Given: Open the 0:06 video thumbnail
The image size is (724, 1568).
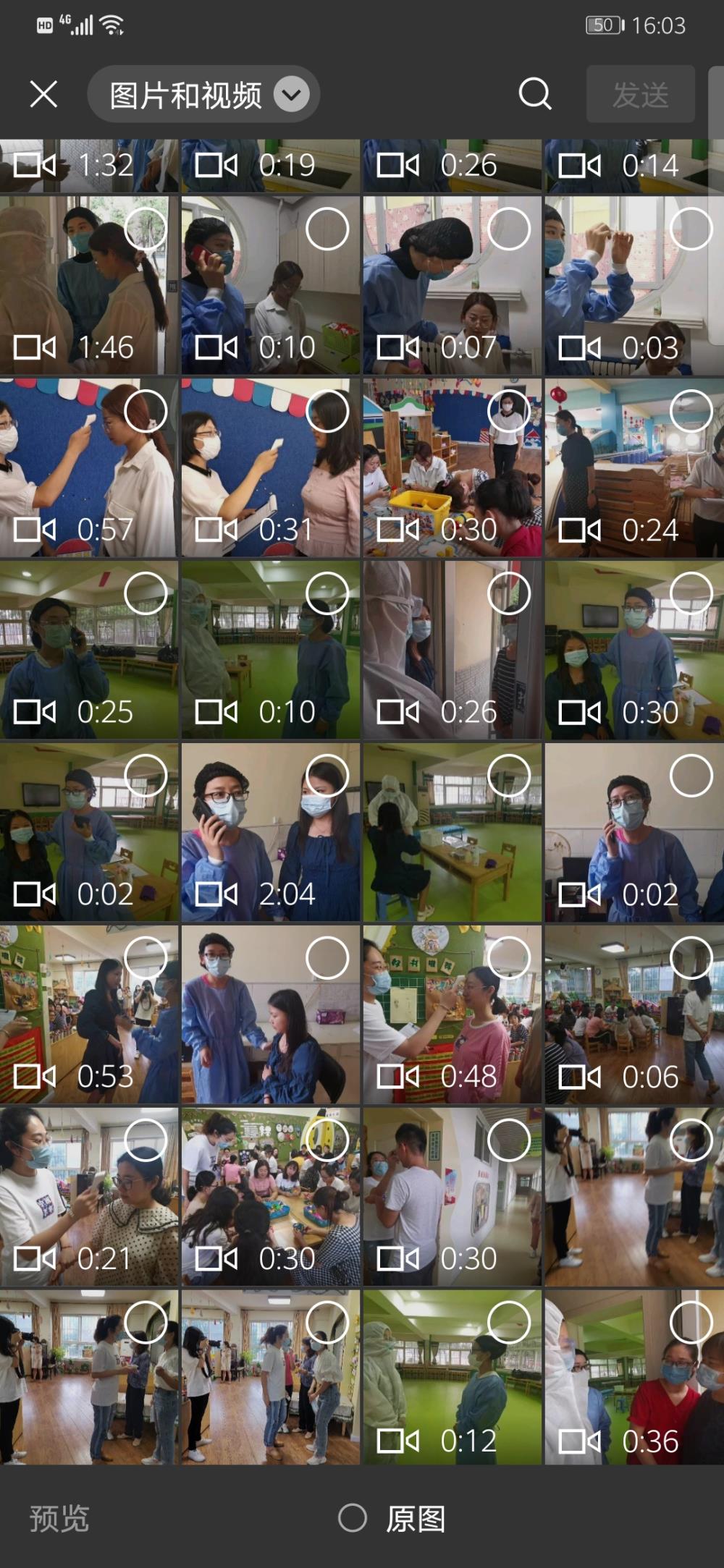Looking at the screenshot, I should [x=634, y=1014].
